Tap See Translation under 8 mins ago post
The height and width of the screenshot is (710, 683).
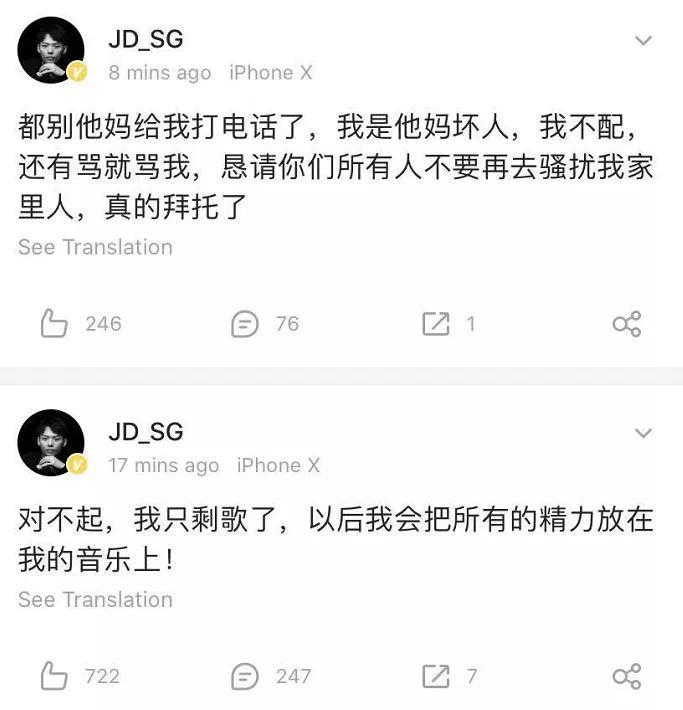tap(95, 247)
